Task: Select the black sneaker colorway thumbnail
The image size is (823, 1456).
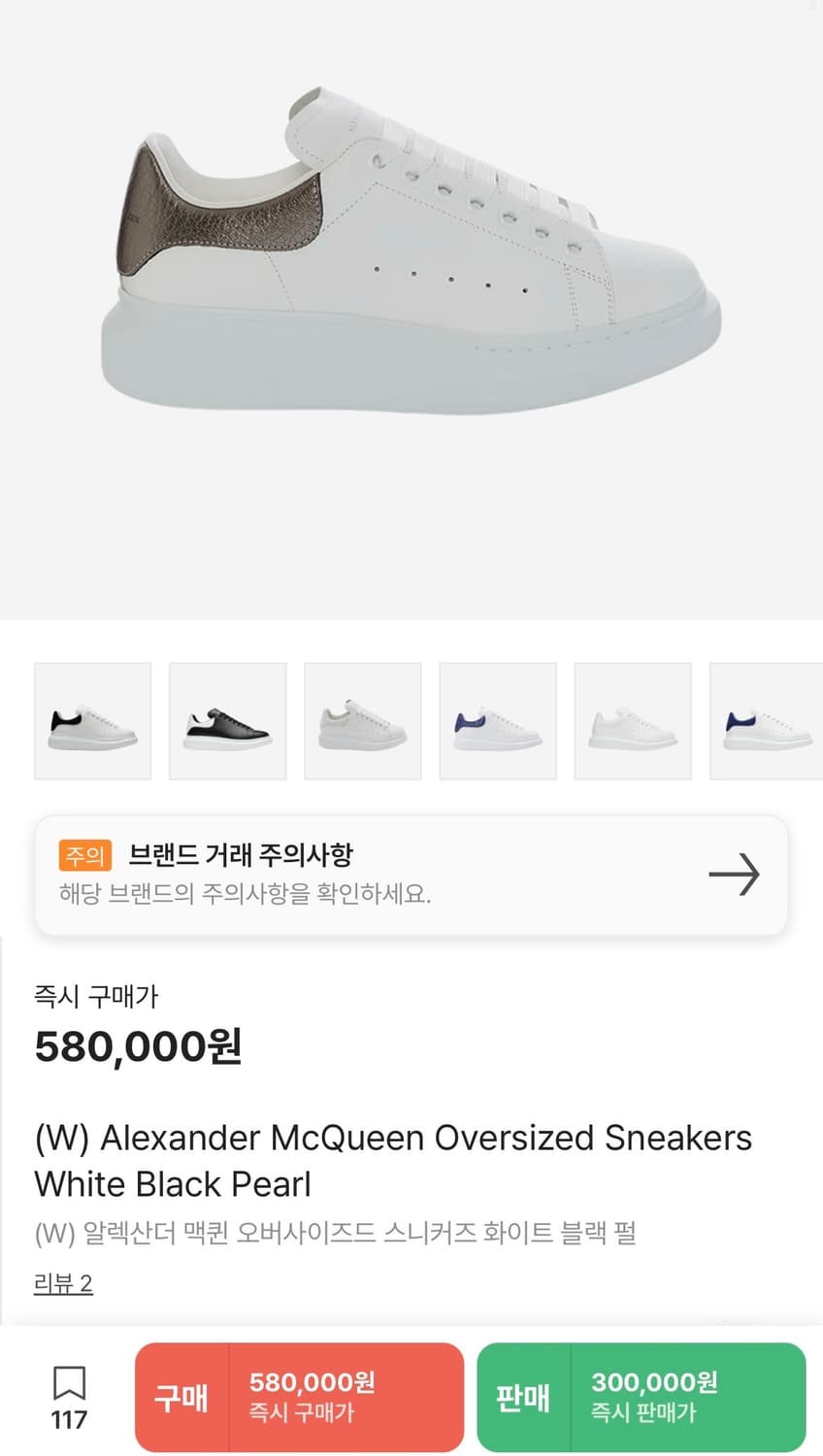Action: (227, 721)
